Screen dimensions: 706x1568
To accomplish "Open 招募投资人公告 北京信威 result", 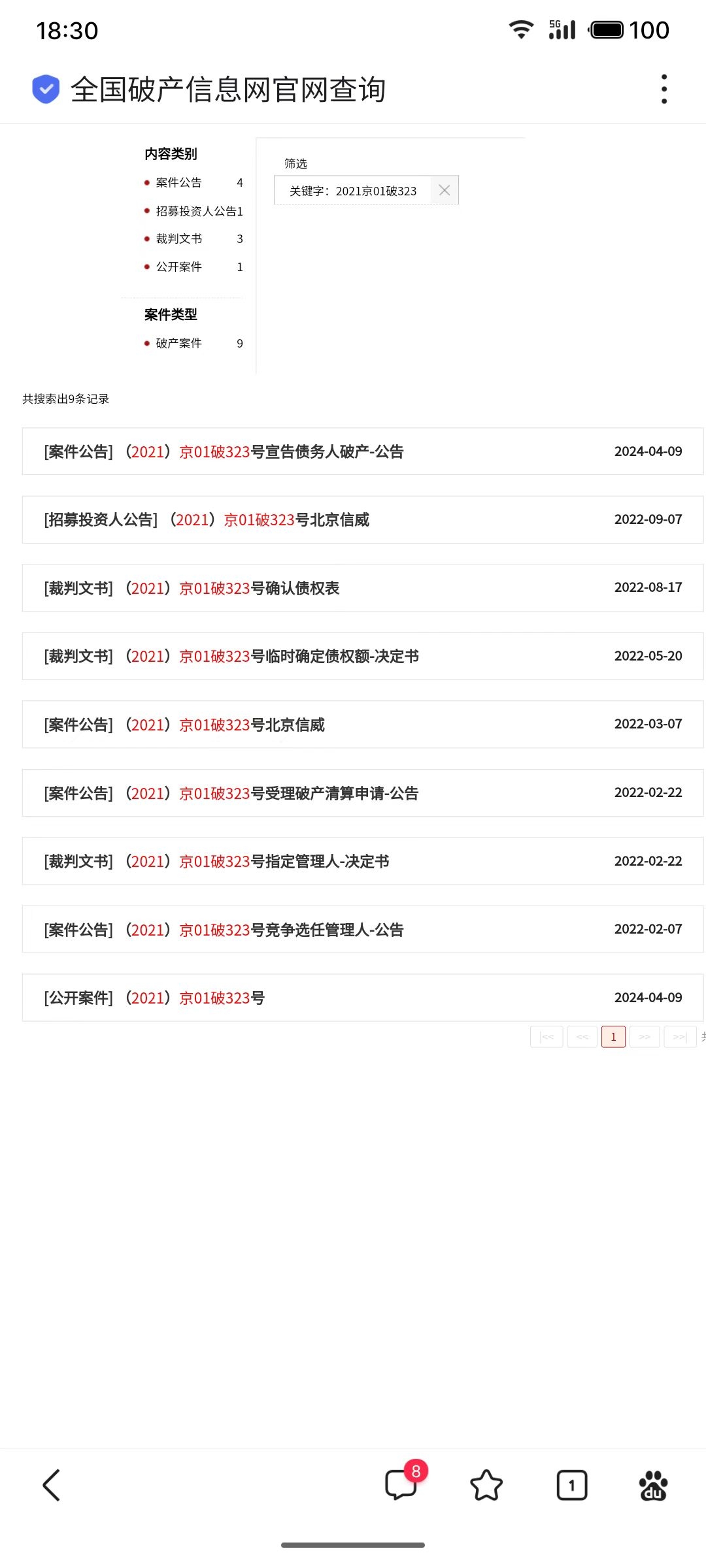I will (363, 519).
